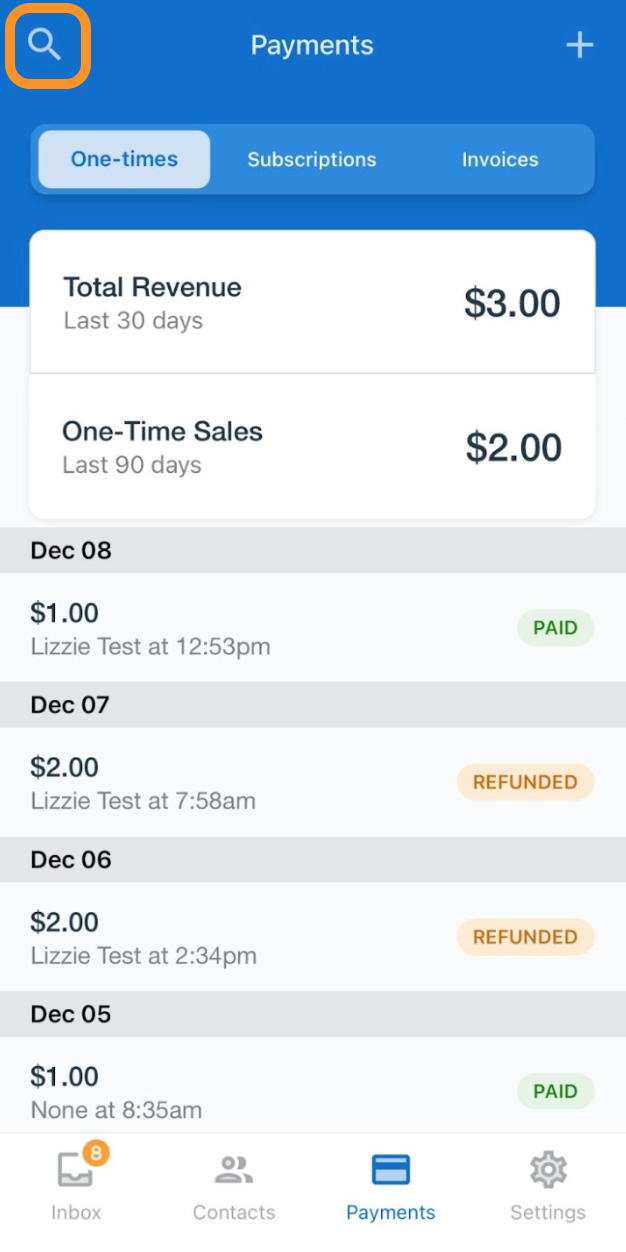Image resolution: width=626 pixels, height=1252 pixels.
Task: Switch to the Subscriptions segment
Action: (312, 159)
